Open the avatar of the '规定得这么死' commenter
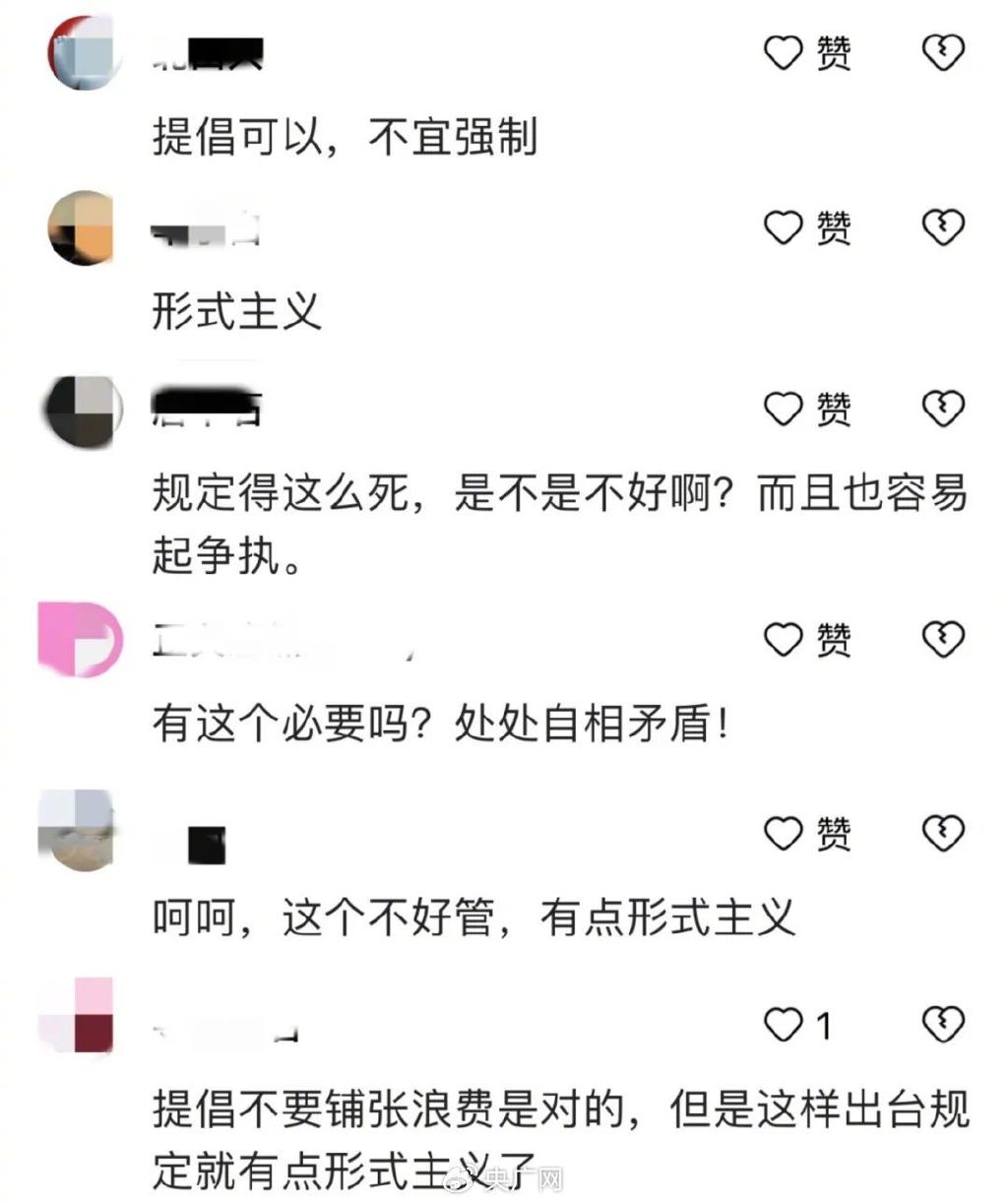 click(84, 412)
